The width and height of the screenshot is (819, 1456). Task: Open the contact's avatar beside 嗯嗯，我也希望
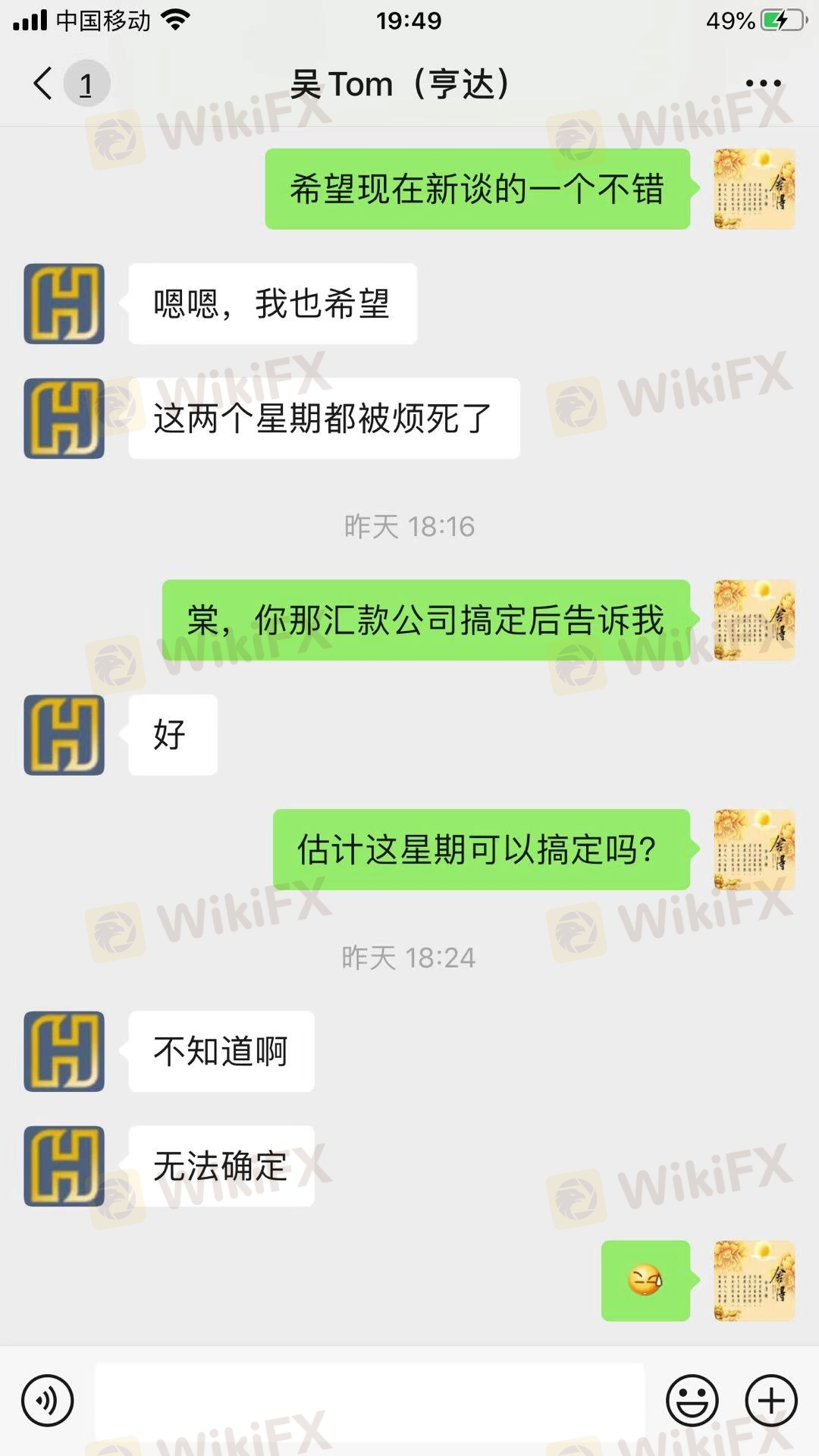pyautogui.click(x=64, y=303)
